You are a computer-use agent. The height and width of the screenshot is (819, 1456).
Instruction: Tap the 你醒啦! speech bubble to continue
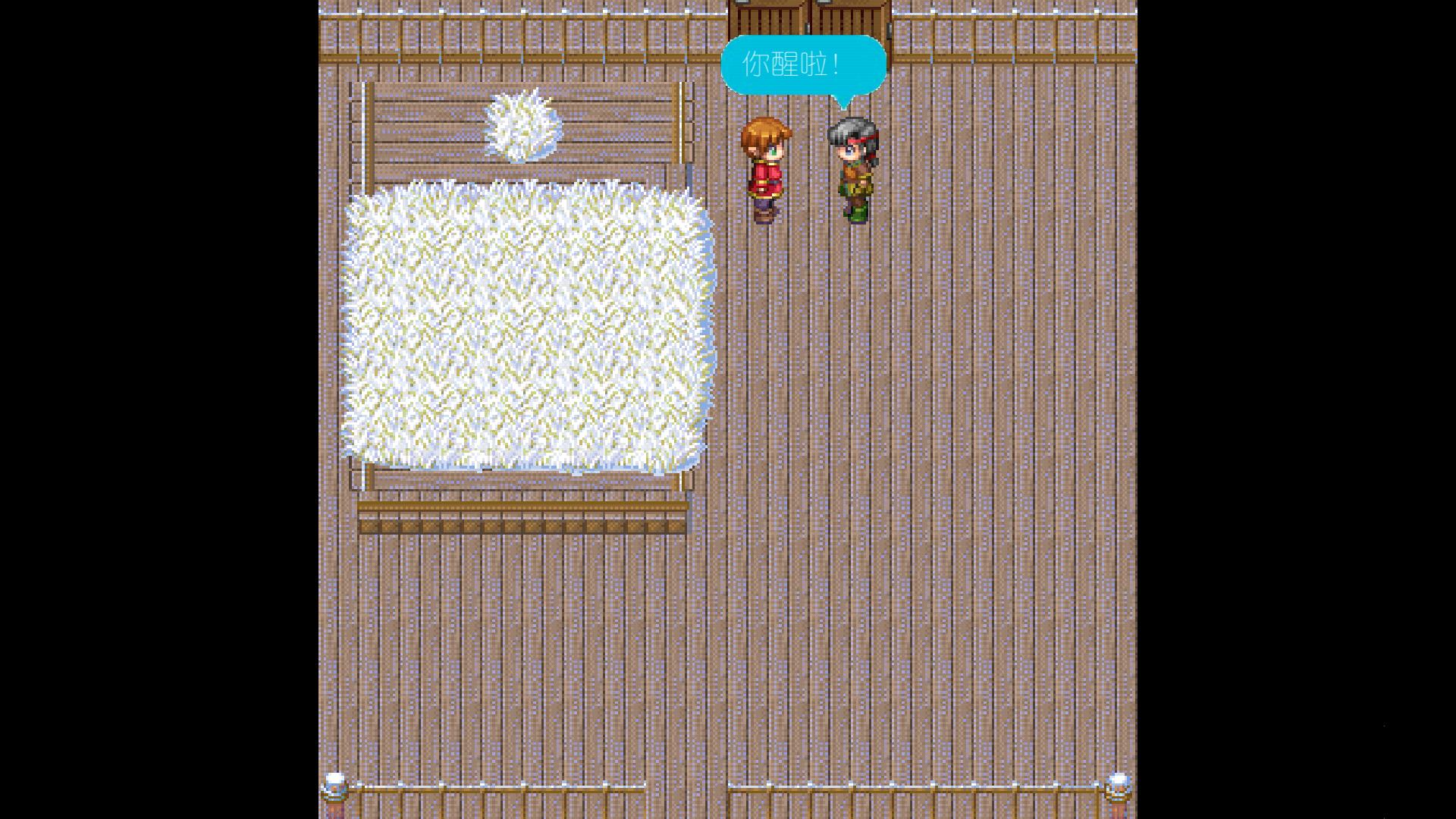[802, 65]
